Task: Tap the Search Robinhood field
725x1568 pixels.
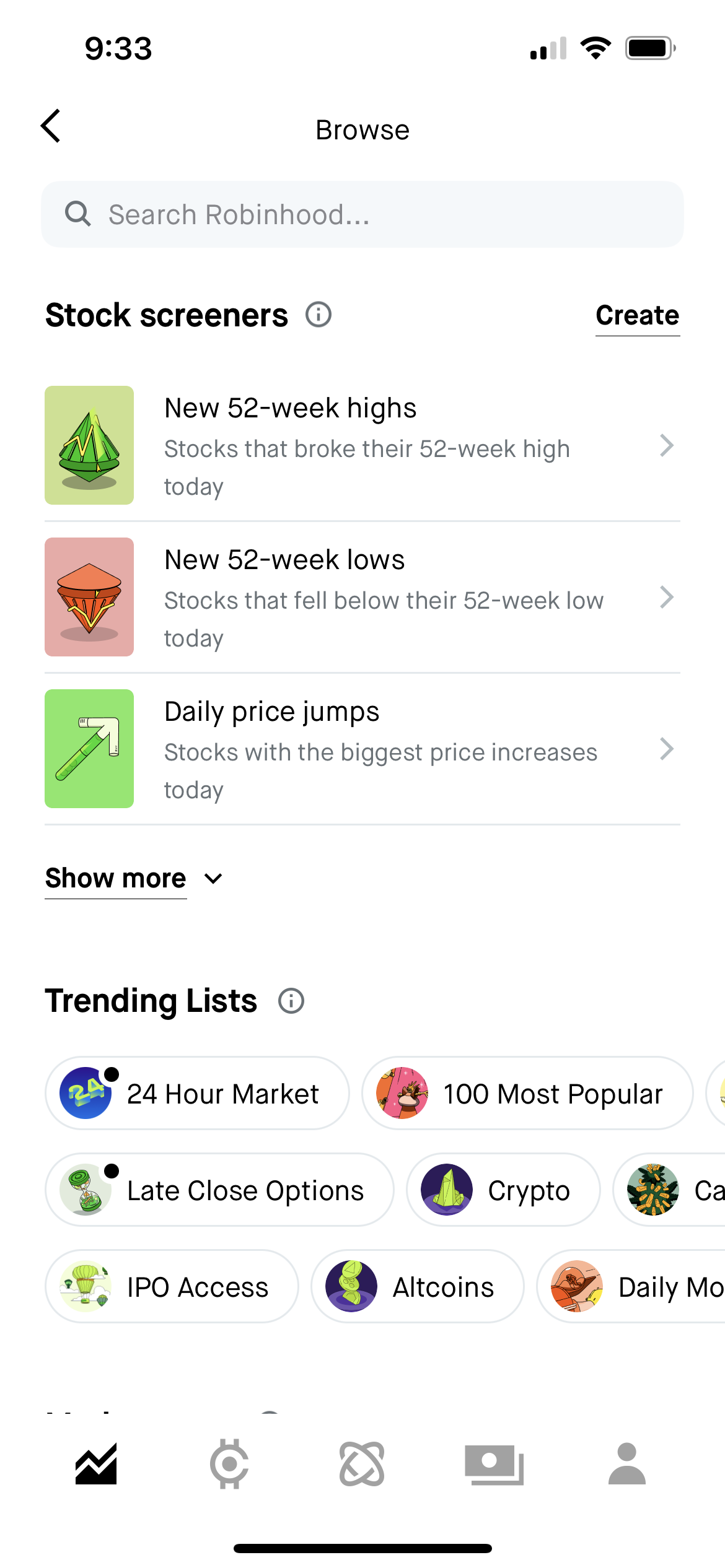Action: pyautogui.click(x=362, y=214)
